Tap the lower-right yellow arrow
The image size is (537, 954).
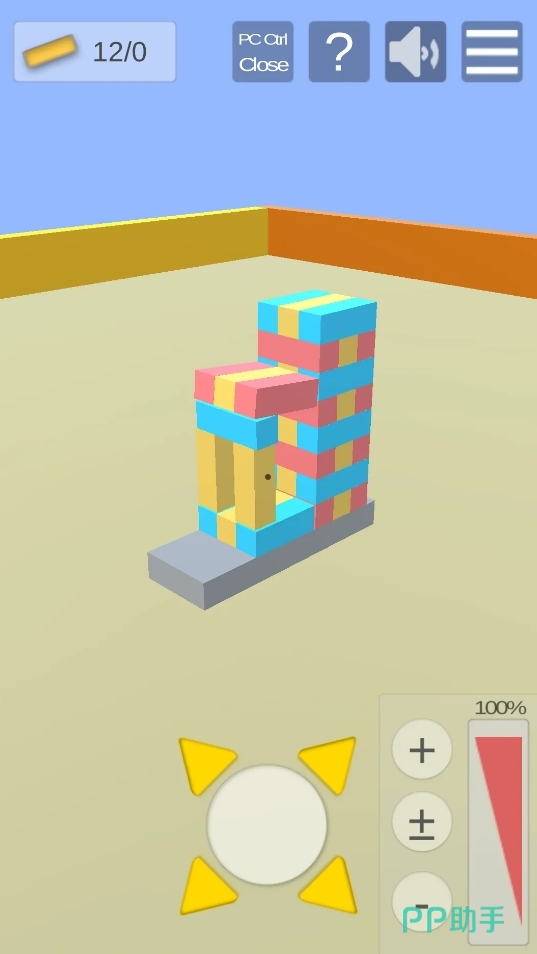(x=330, y=885)
